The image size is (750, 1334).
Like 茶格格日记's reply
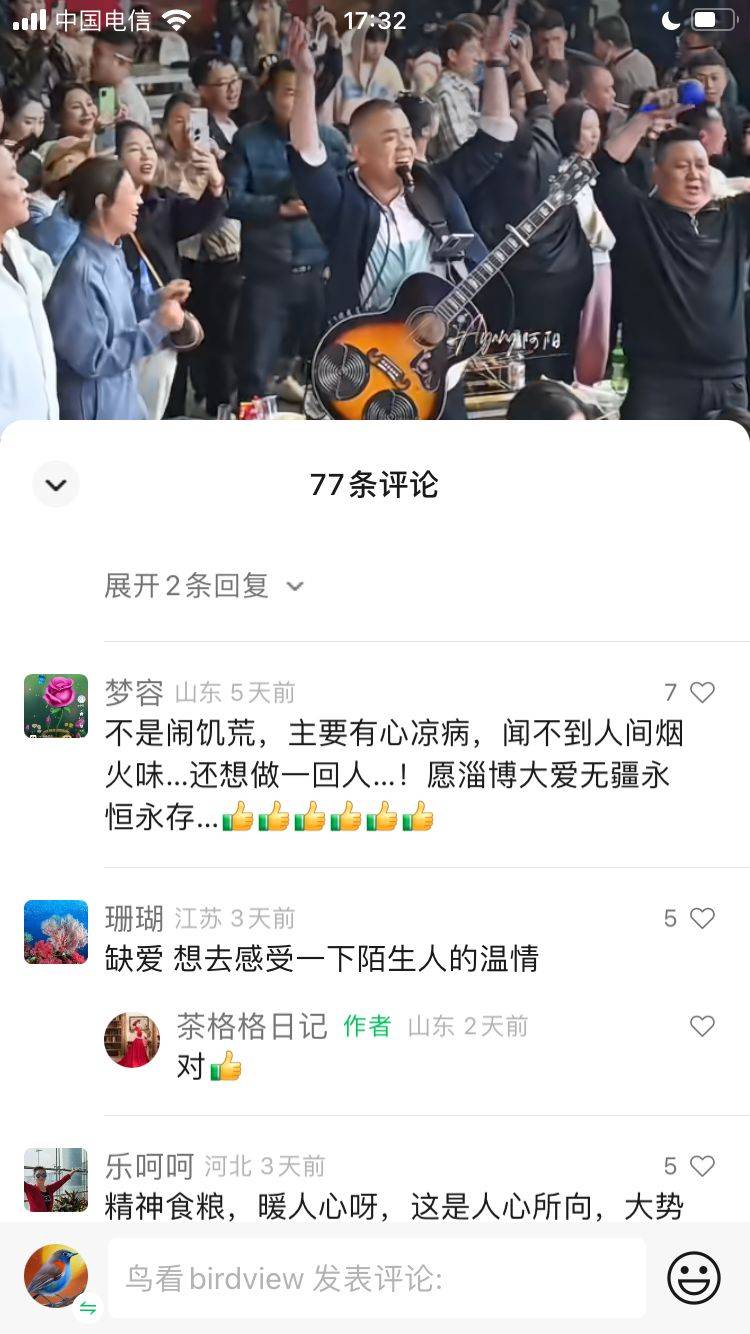(702, 1026)
